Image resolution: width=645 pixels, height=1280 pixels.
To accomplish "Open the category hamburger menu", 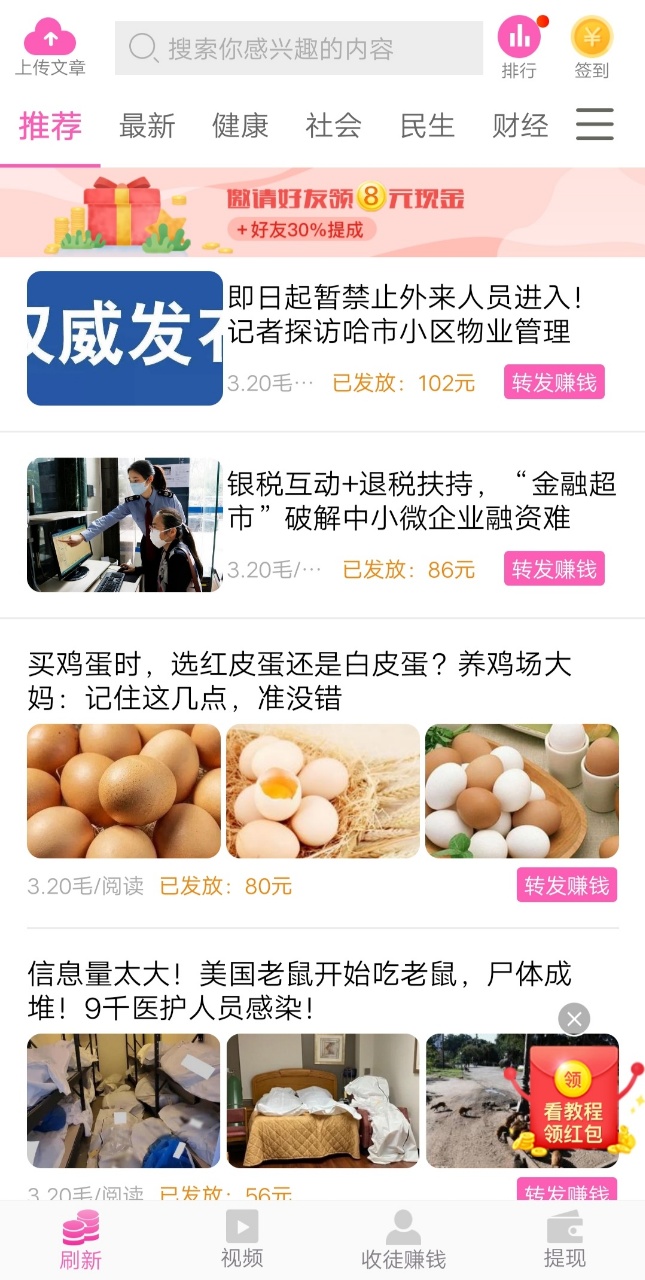I will click(594, 125).
